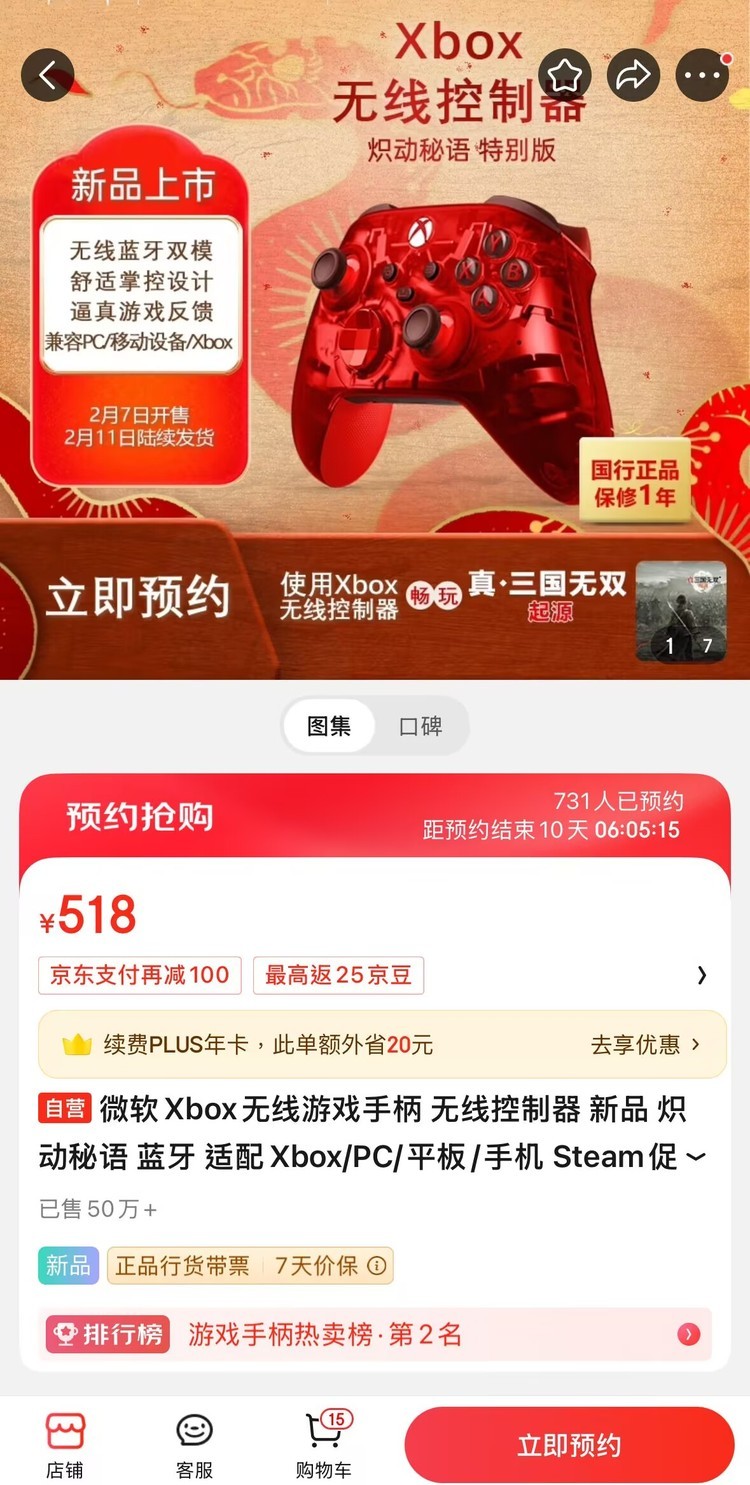Switch to the 图集 tab
Image resolution: width=750 pixels, height=1485 pixels.
[329, 726]
